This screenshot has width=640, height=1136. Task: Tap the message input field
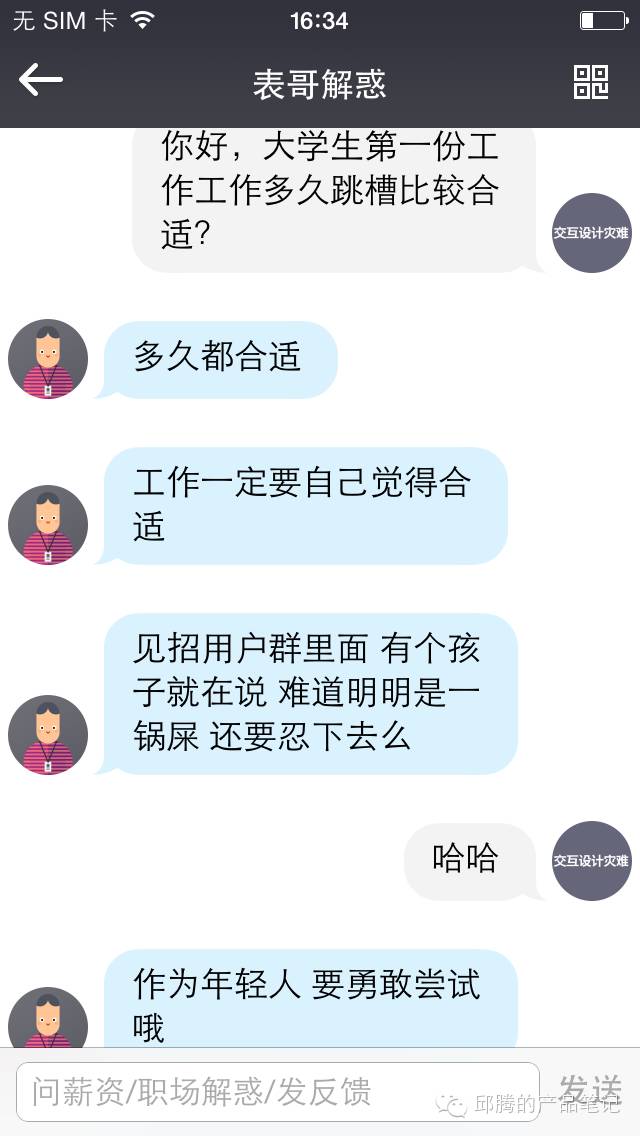[x=278, y=1091]
